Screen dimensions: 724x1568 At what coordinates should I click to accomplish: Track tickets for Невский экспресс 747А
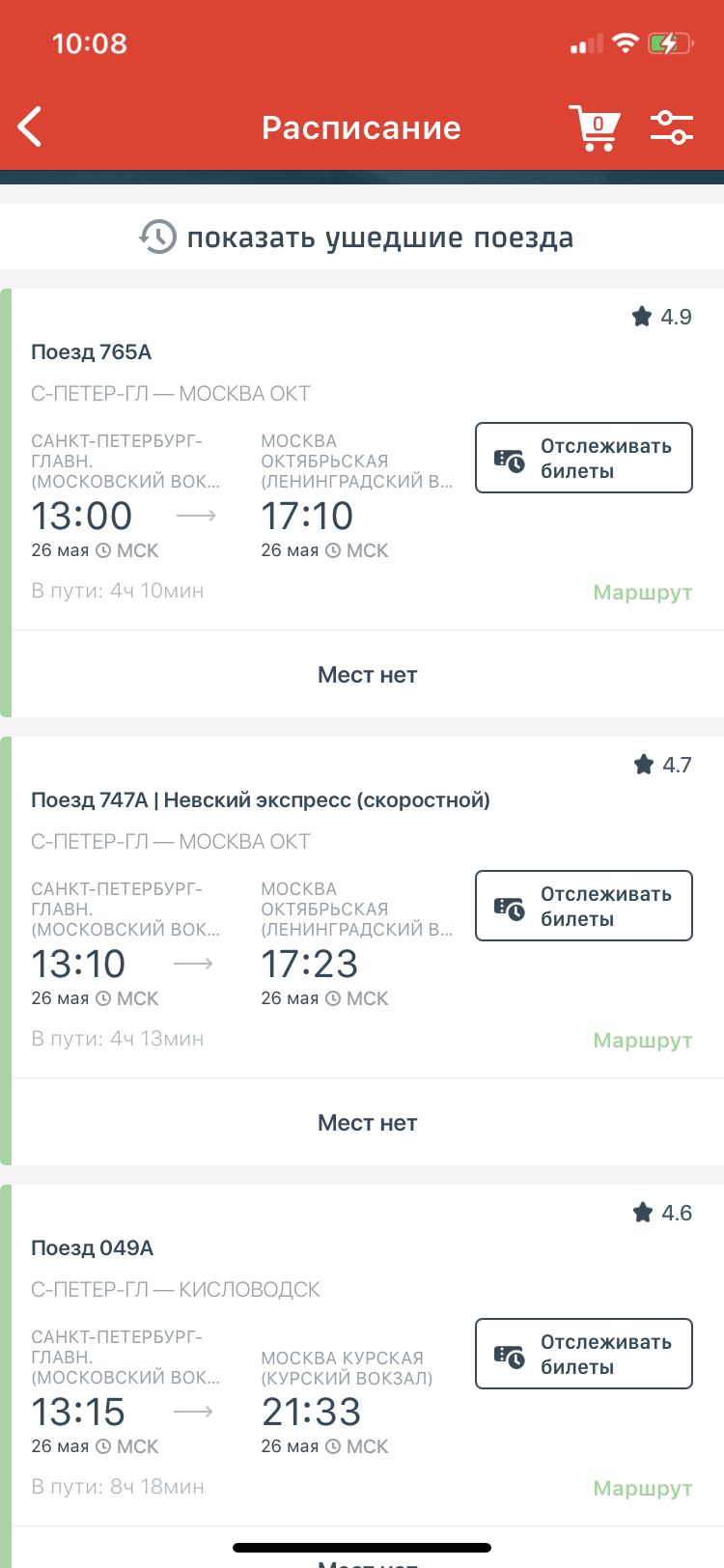pyautogui.click(x=583, y=906)
